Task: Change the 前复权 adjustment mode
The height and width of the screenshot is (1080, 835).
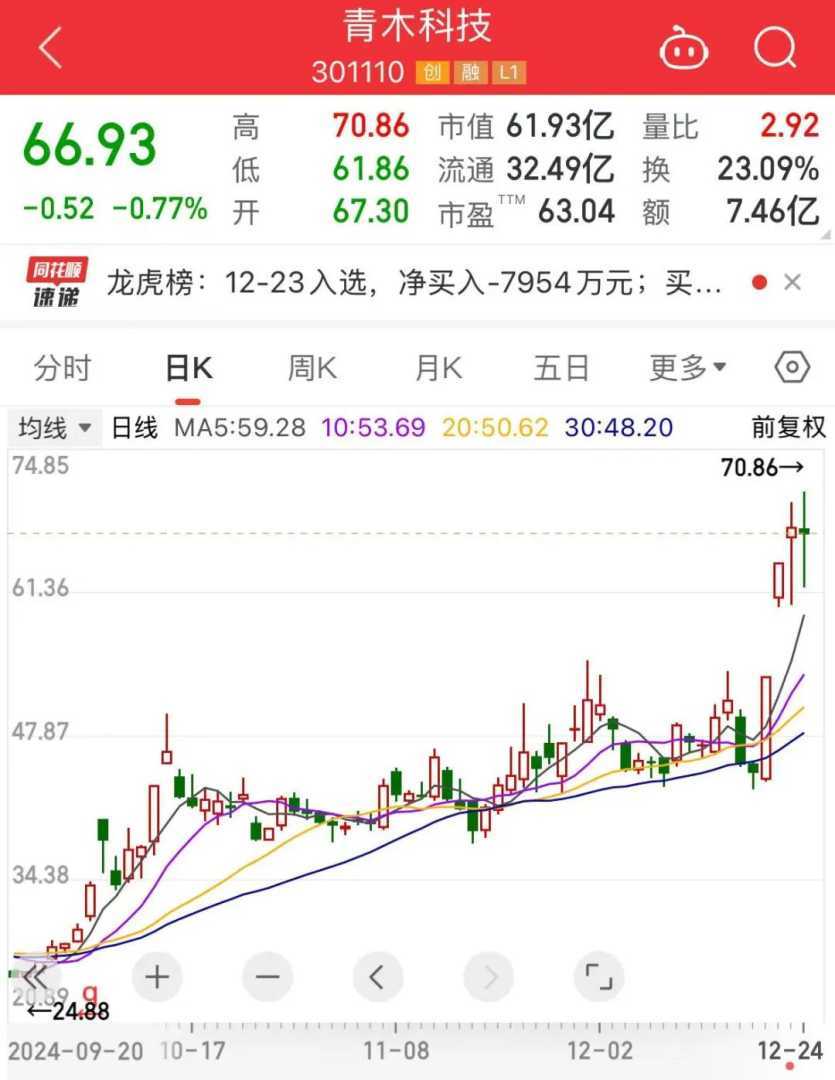Action: click(x=789, y=428)
